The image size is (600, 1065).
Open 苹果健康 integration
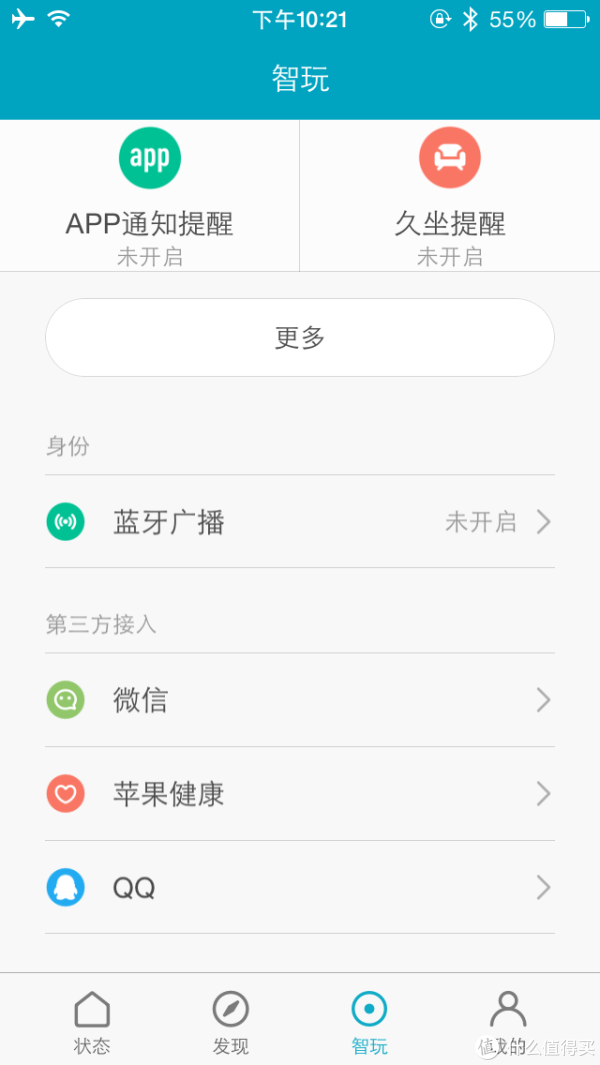(x=300, y=794)
